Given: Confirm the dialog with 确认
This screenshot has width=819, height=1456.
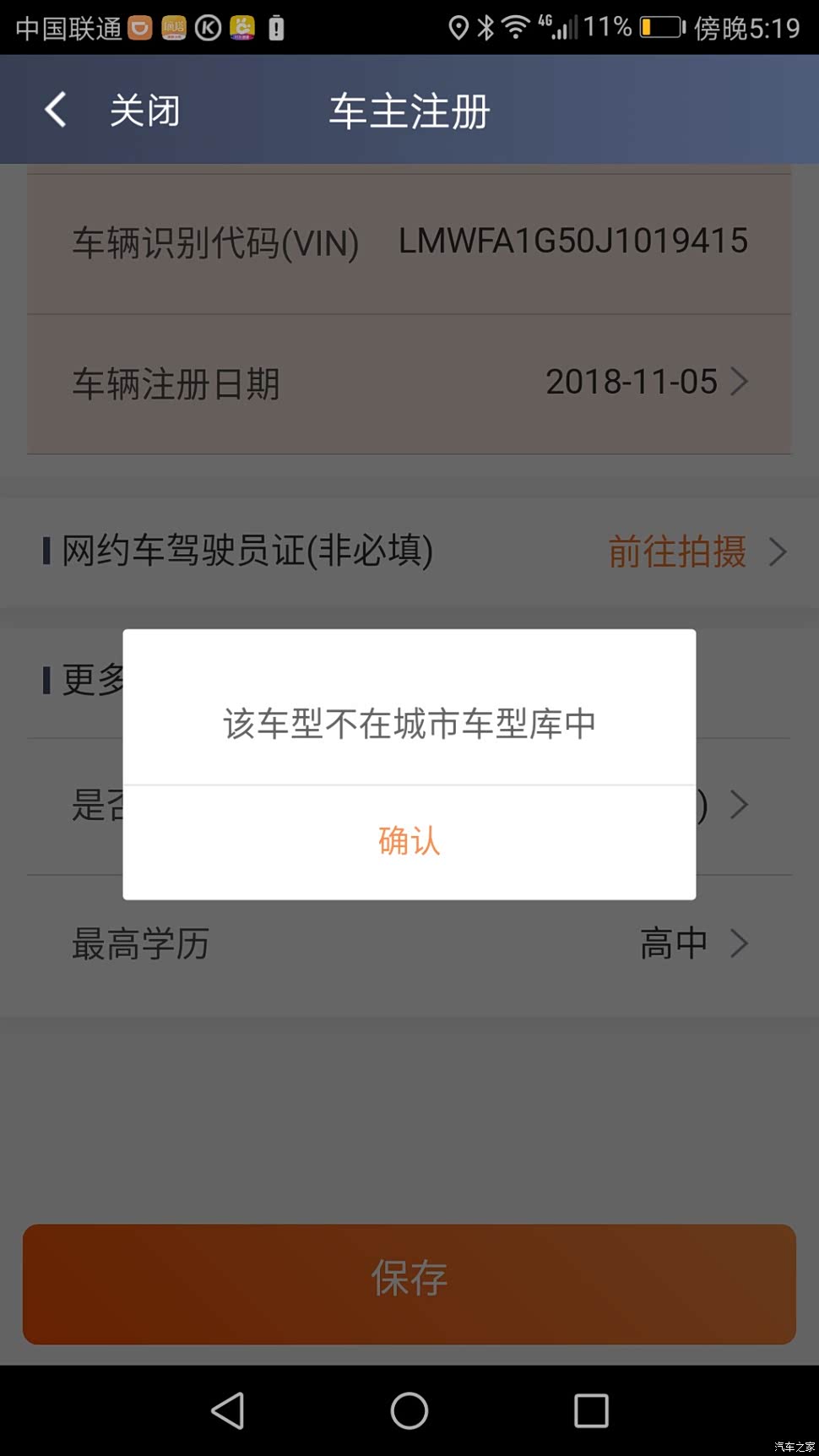Looking at the screenshot, I should click(409, 842).
